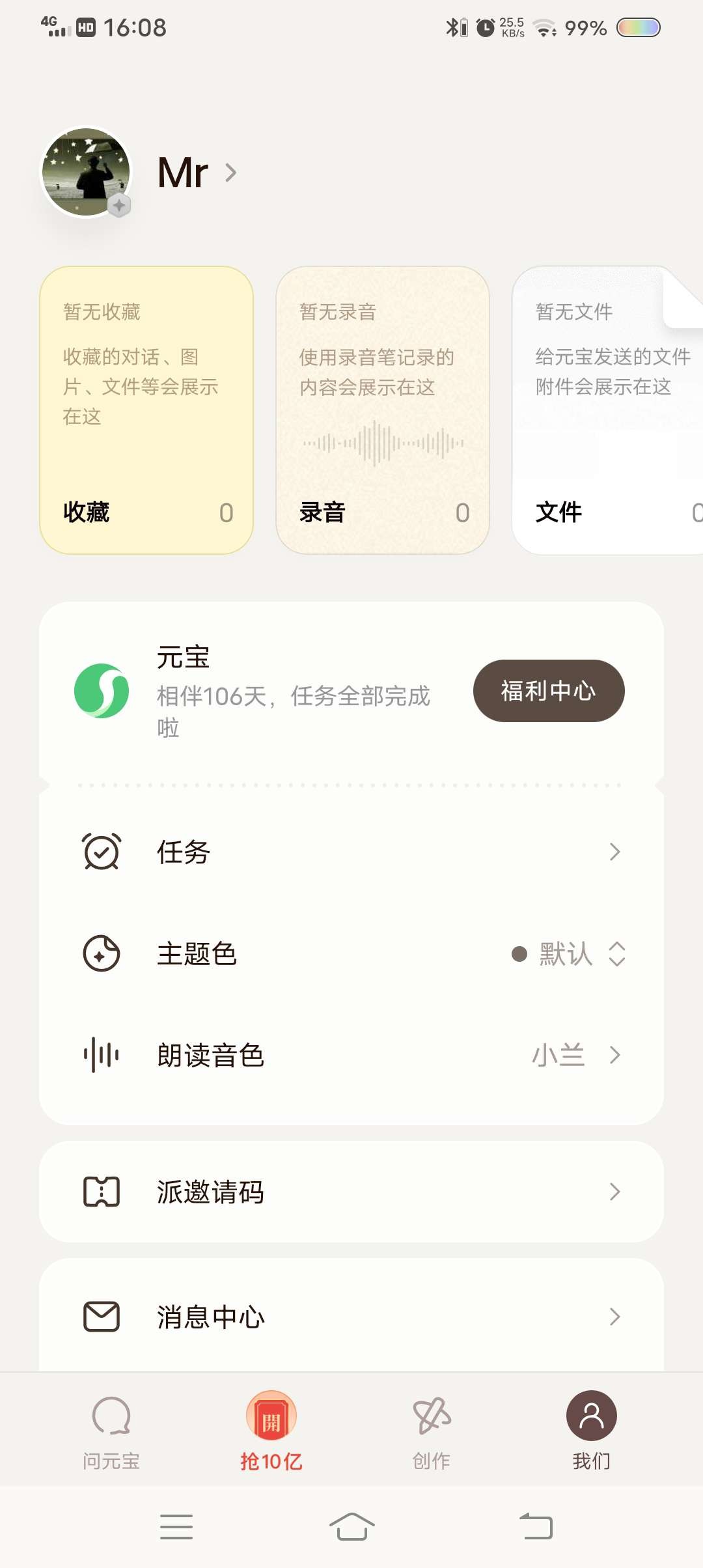Open 派邀请码 invitation code

[x=351, y=1192]
